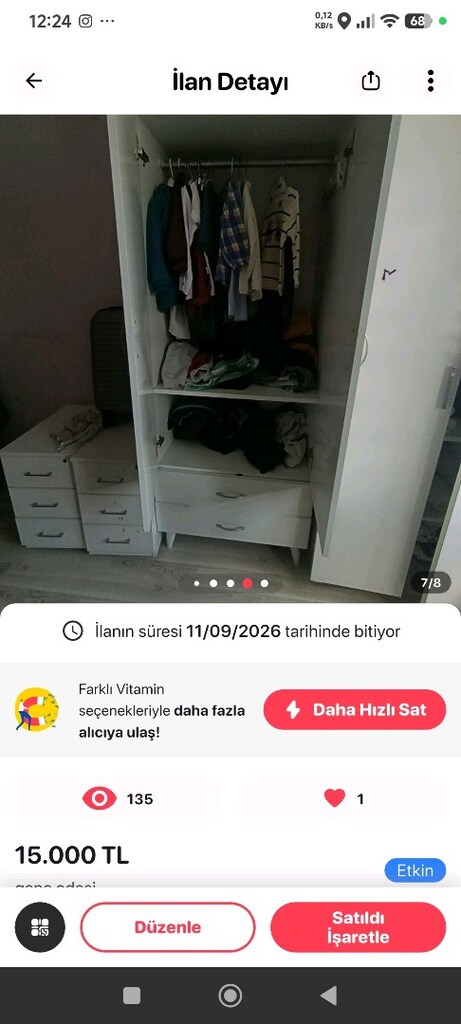
Task: Share this listing
Action: pos(370,81)
